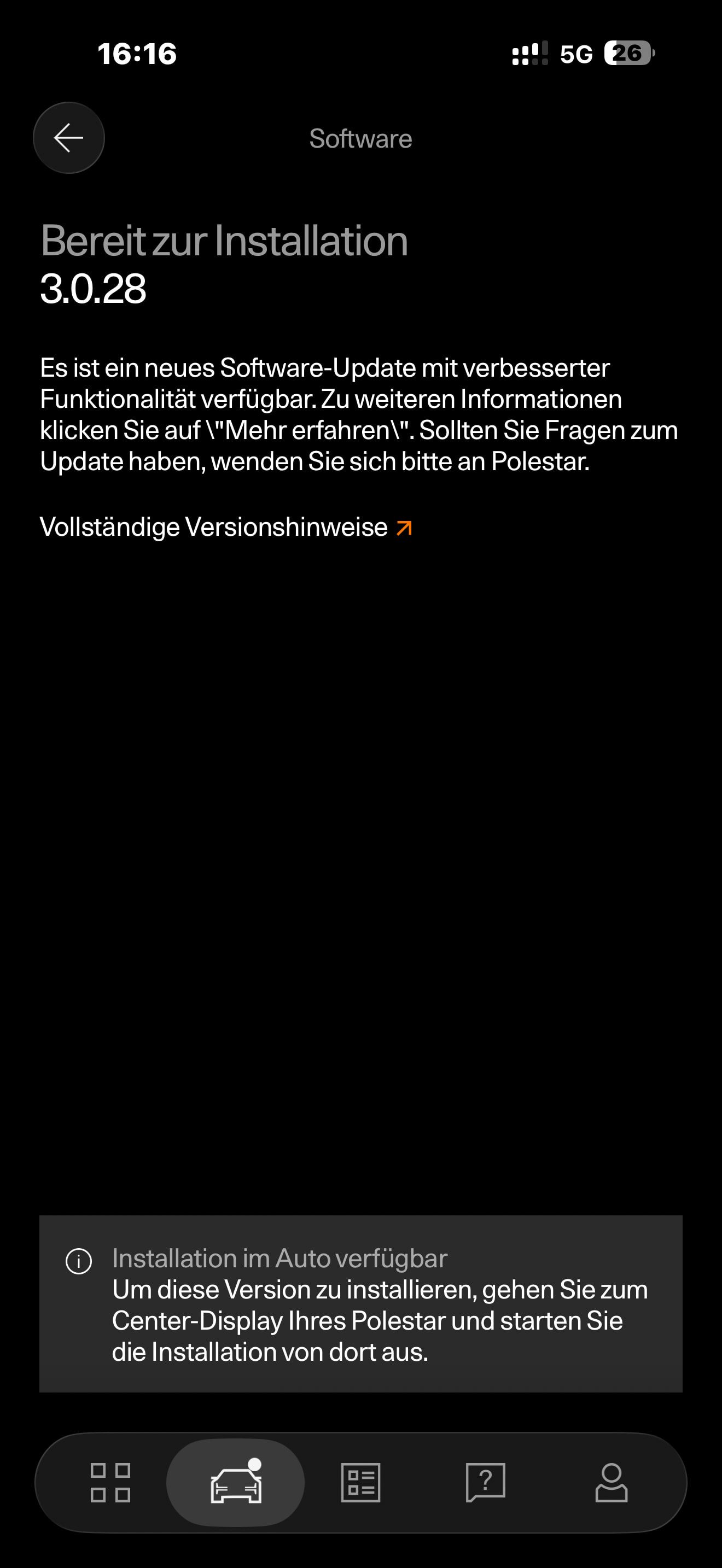
Task: Open the help question-mark tab
Action: (486, 1482)
